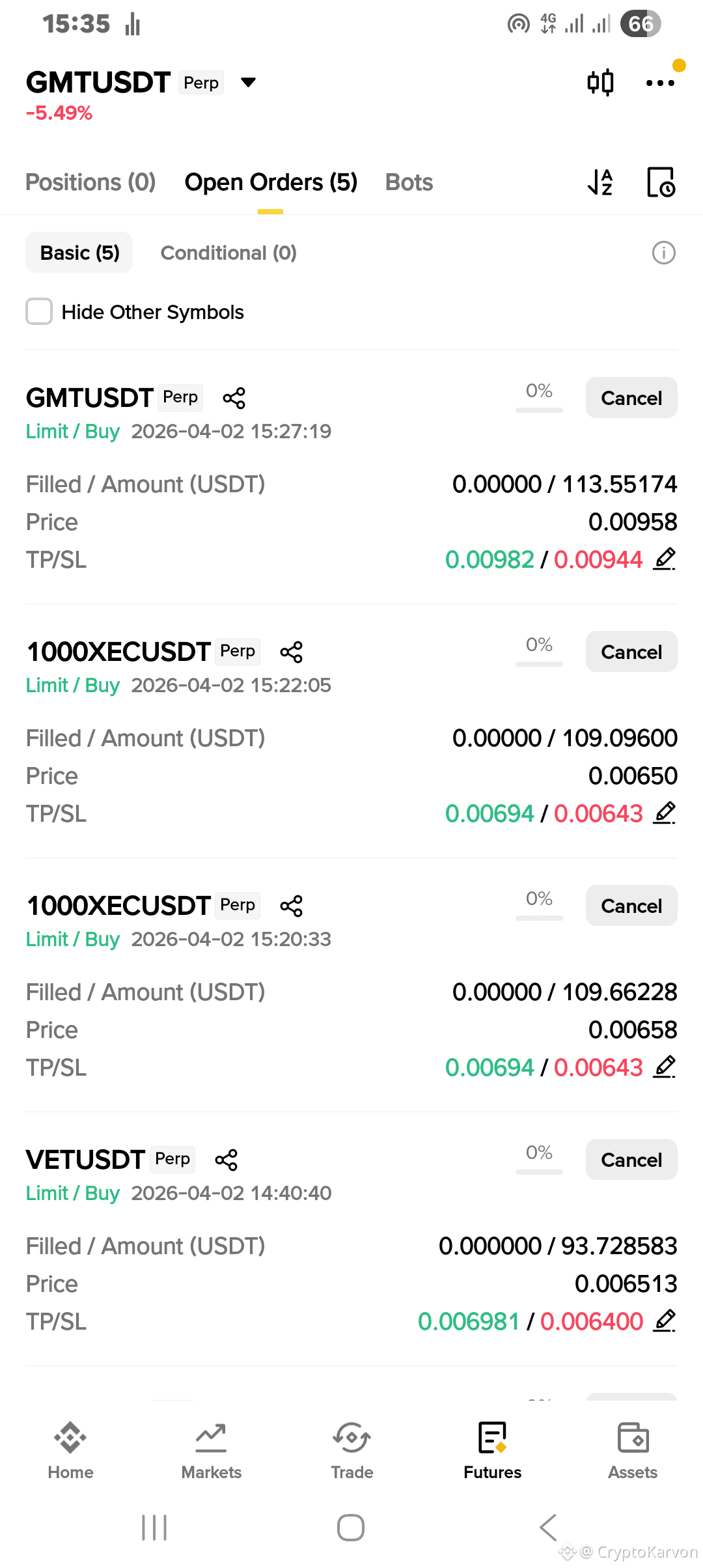Select the Conditional (0) sub-tab

tap(228, 253)
